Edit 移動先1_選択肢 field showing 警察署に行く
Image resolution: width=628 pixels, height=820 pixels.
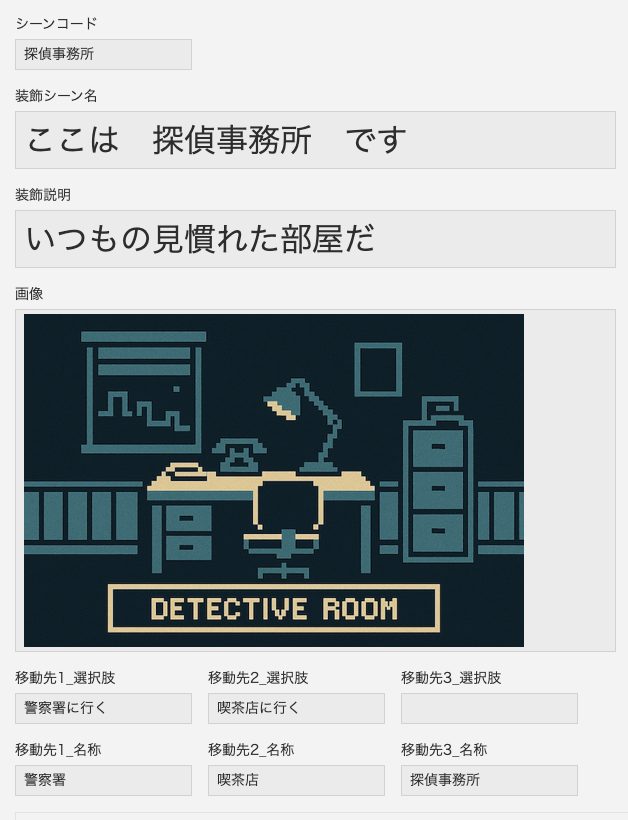tap(103, 709)
